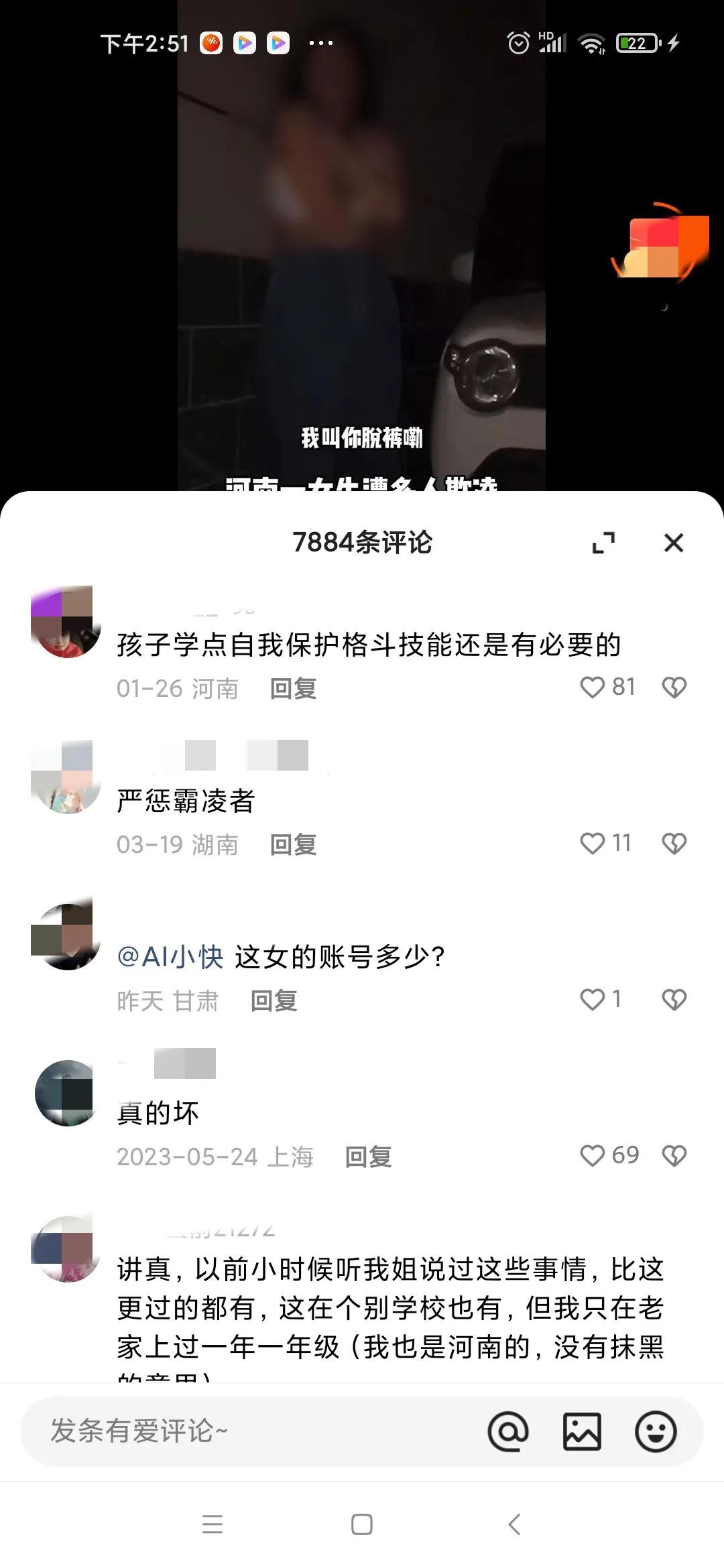Go back using the system navigation arrow
Viewport: 724px width, 1568px height.
pyautogui.click(x=514, y=1524)
